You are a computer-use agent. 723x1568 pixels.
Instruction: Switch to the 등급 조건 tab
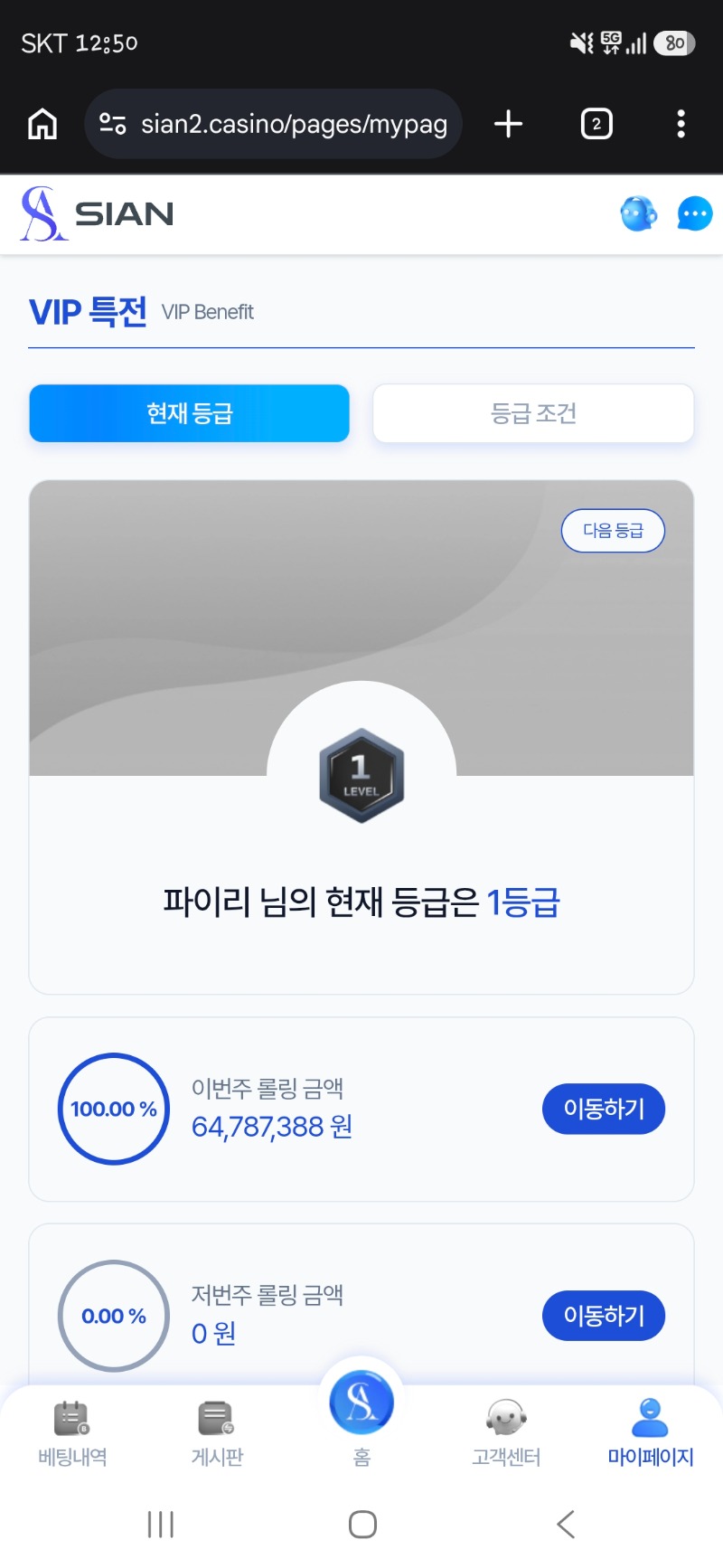533,413
